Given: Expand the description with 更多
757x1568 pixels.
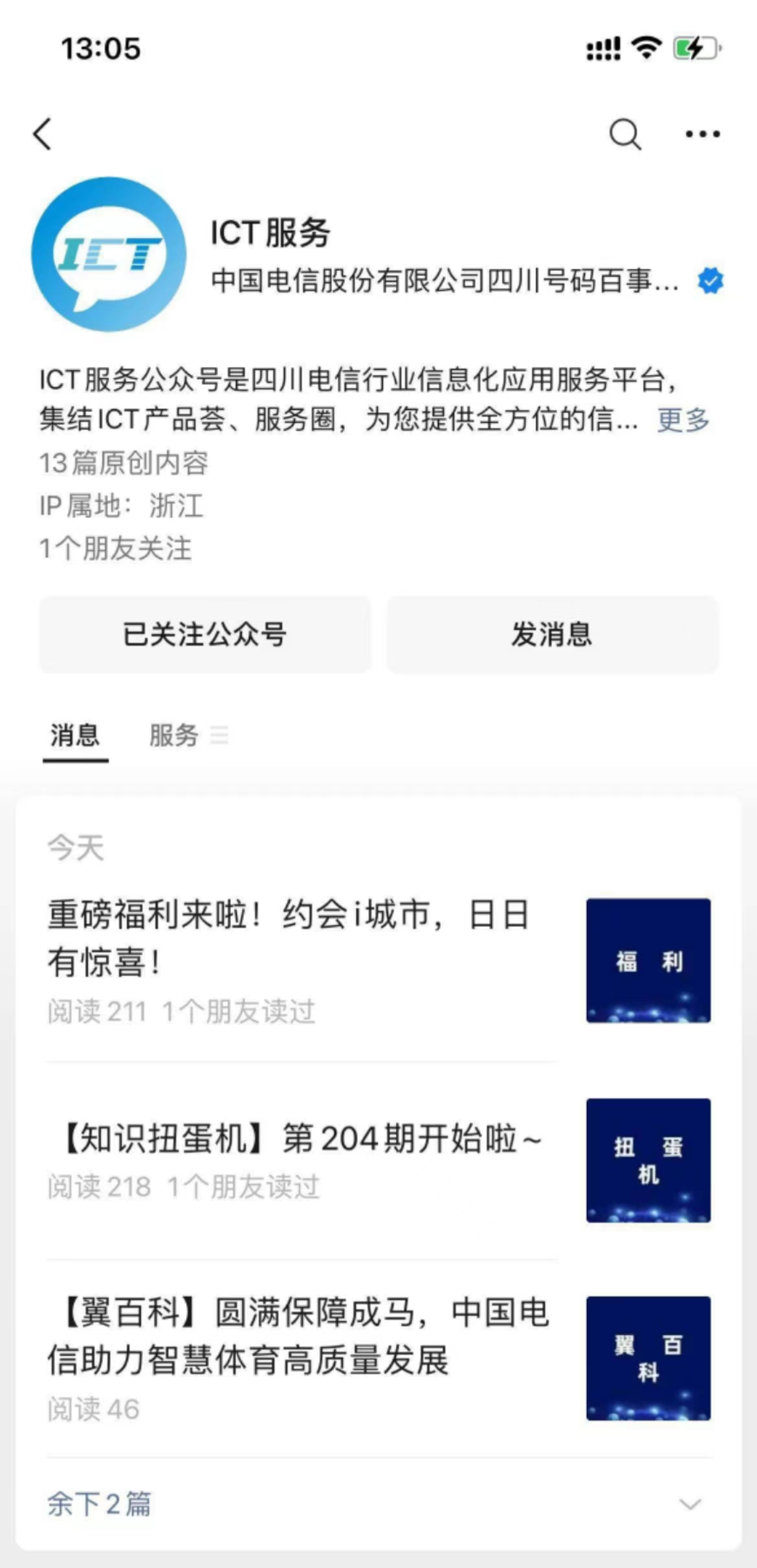Looking at the screenshot, I should click(683, 420).
